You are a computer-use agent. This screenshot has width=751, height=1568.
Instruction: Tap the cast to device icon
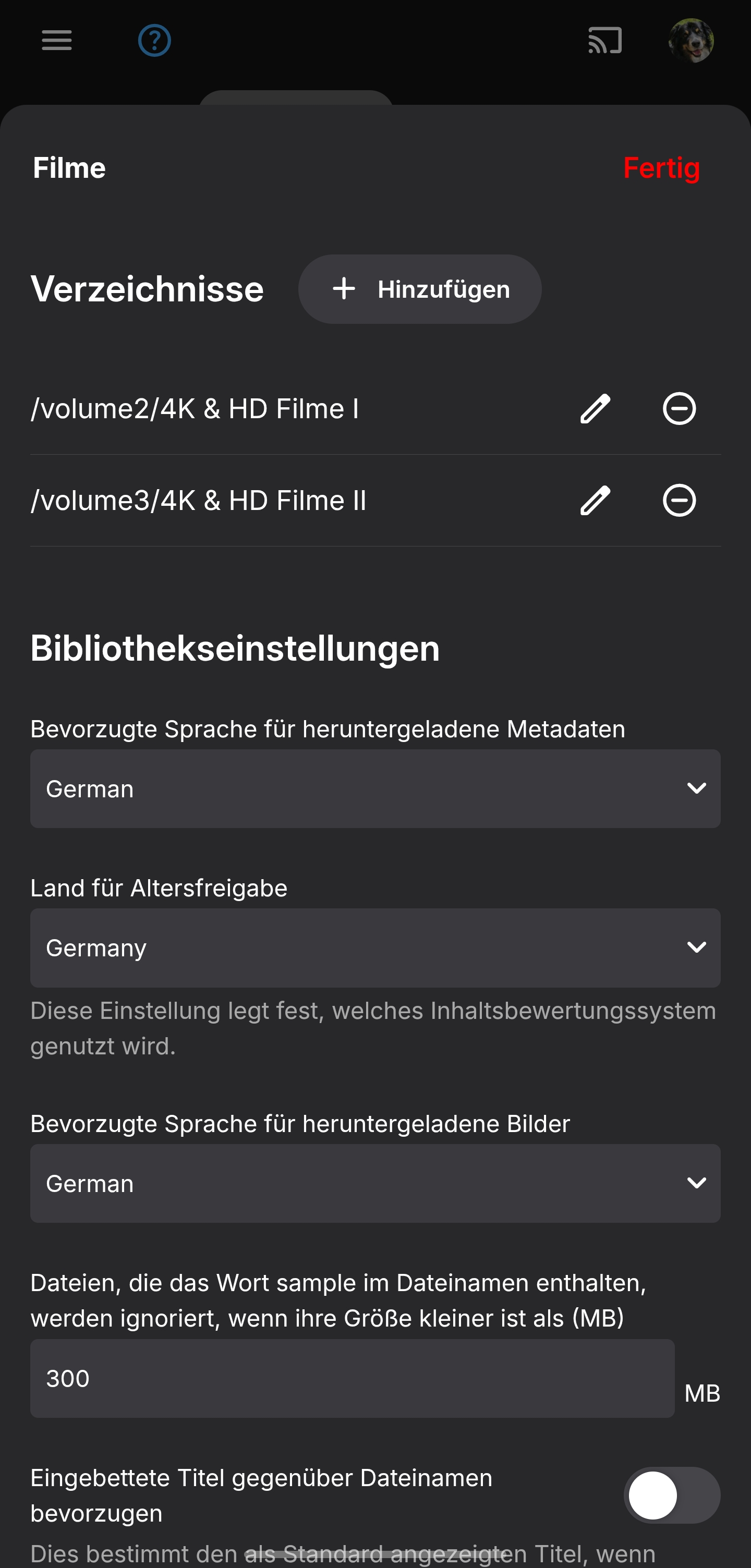tap(604, 41)
